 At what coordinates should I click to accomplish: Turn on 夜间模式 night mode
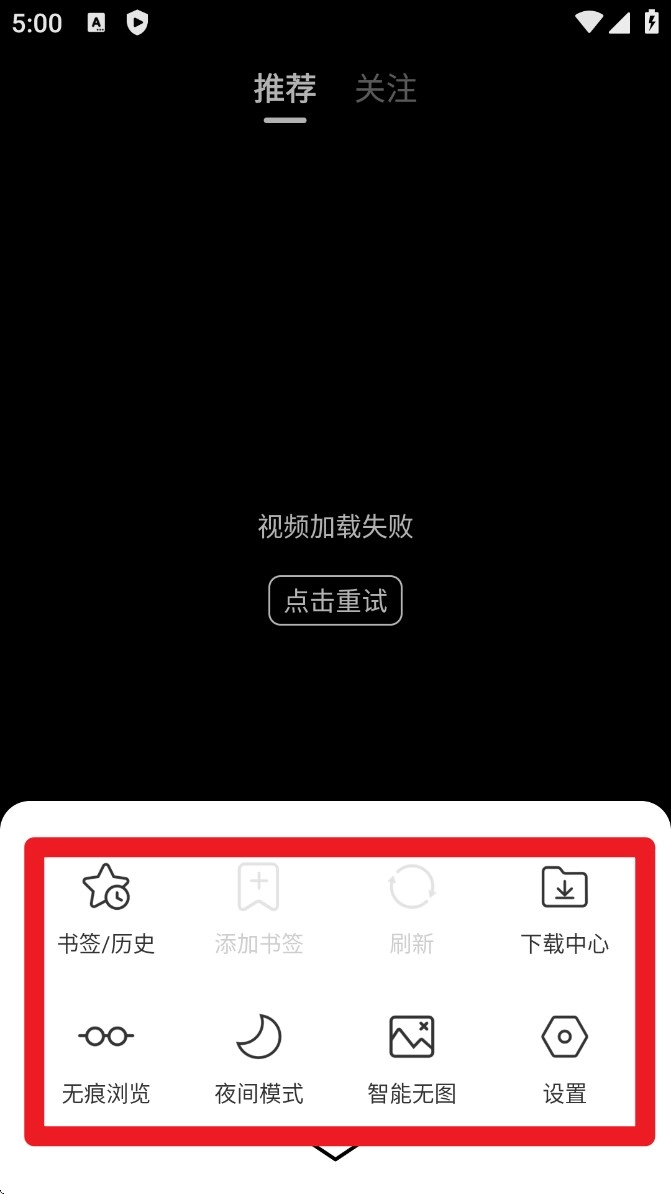pyautogui.click(x=259, y=1058)
